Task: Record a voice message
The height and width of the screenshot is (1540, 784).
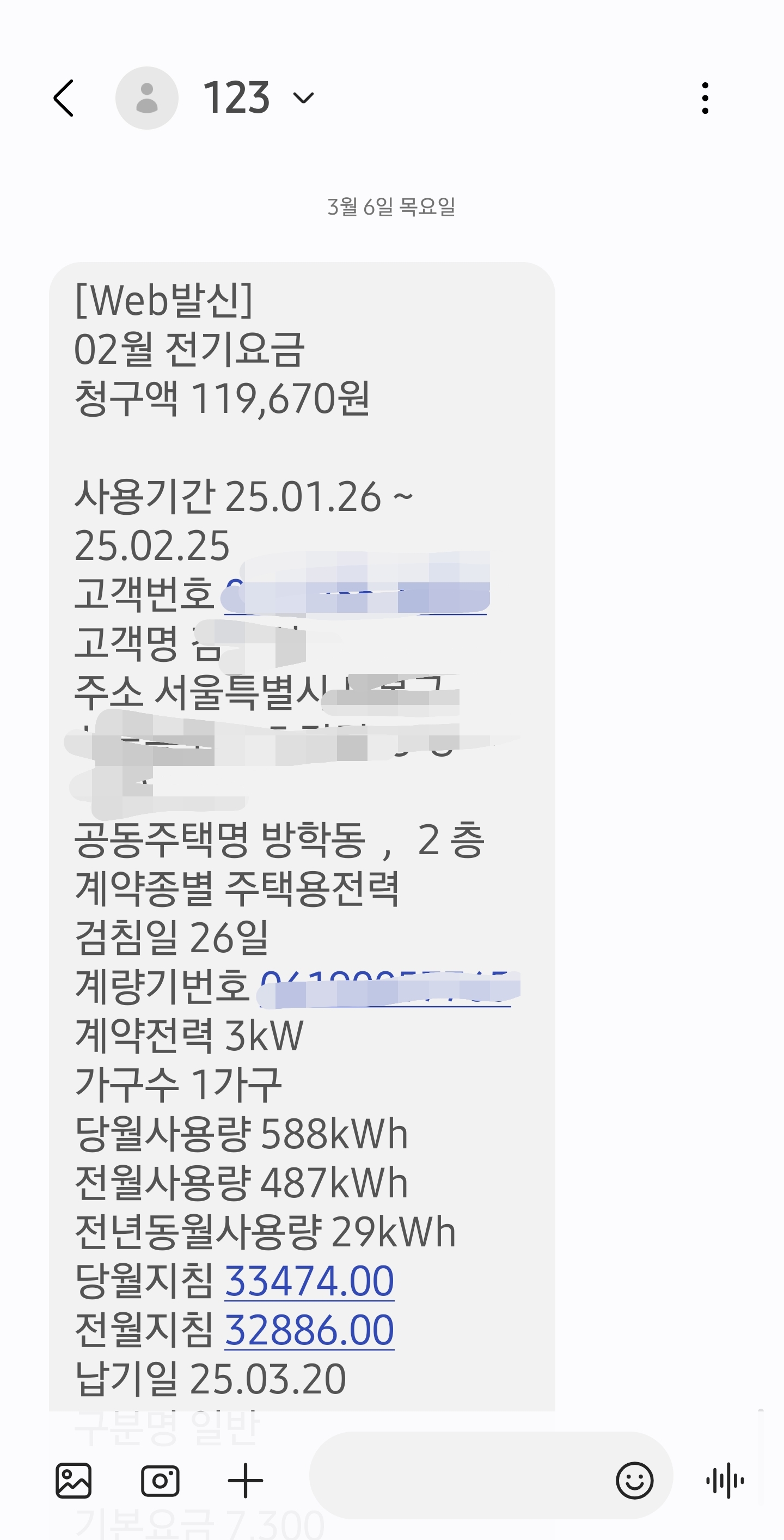Action: tap(724, 1480)
